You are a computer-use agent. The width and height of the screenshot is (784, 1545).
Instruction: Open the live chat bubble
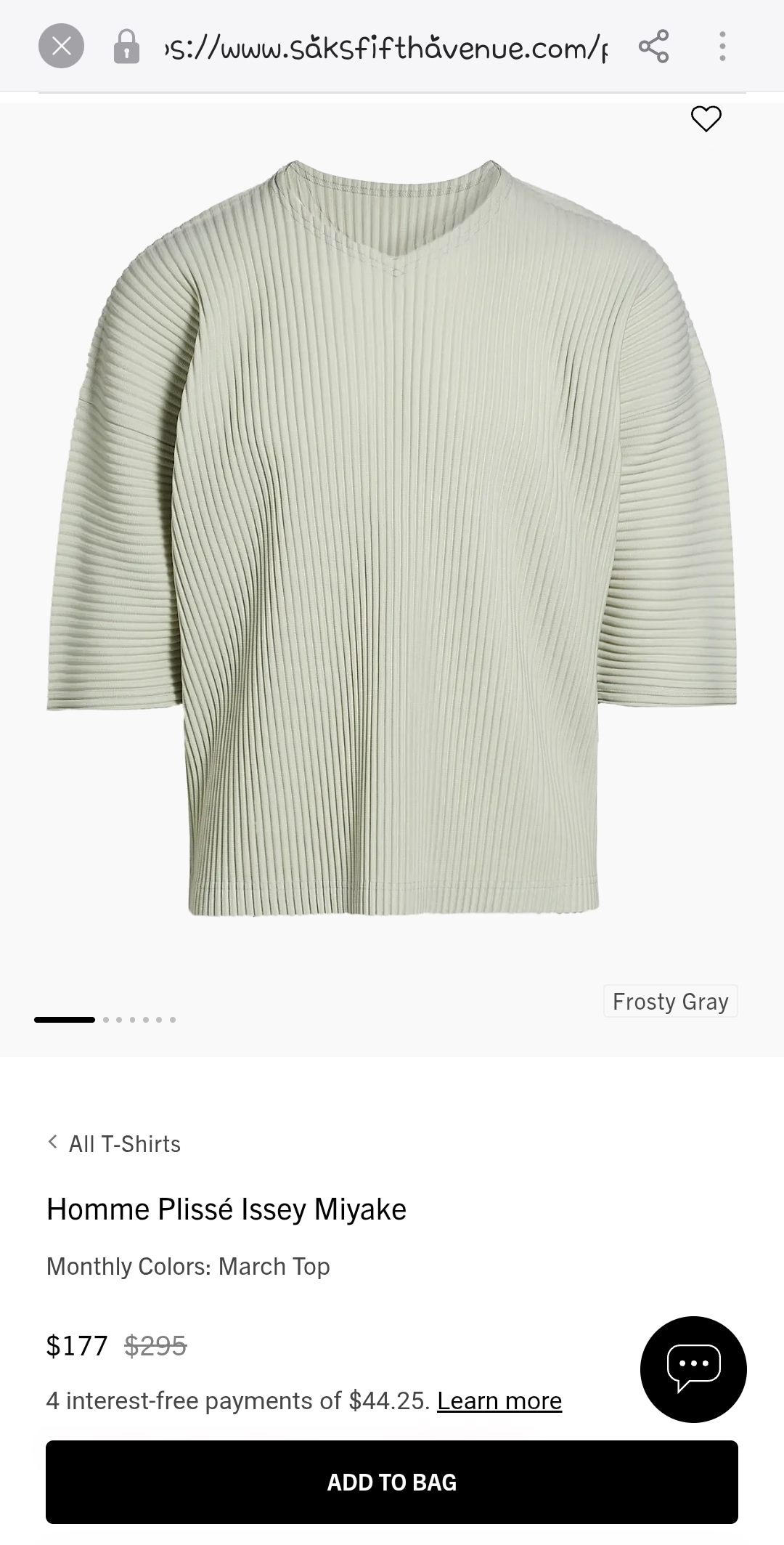click(x=693, y=1369)
